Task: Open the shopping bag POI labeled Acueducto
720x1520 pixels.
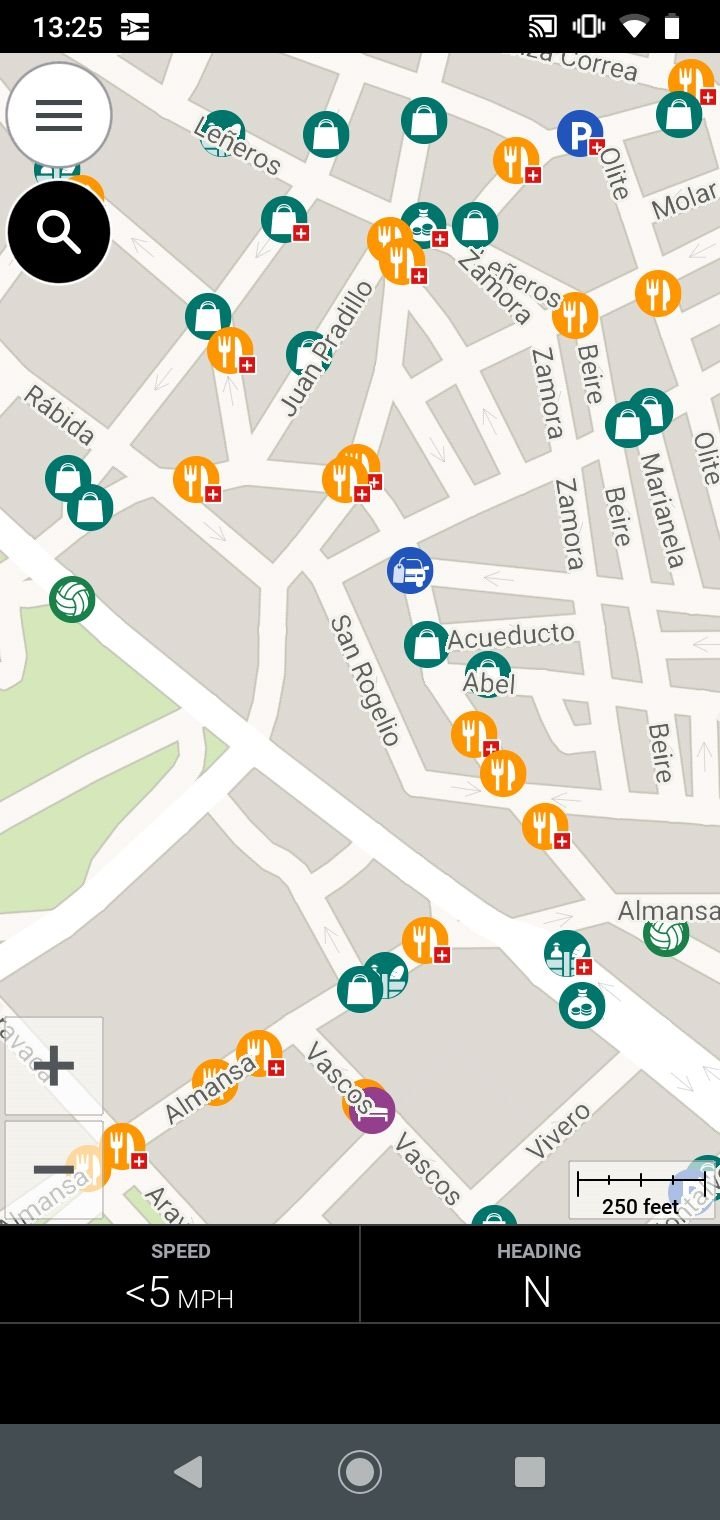Action: pos(427,645)
